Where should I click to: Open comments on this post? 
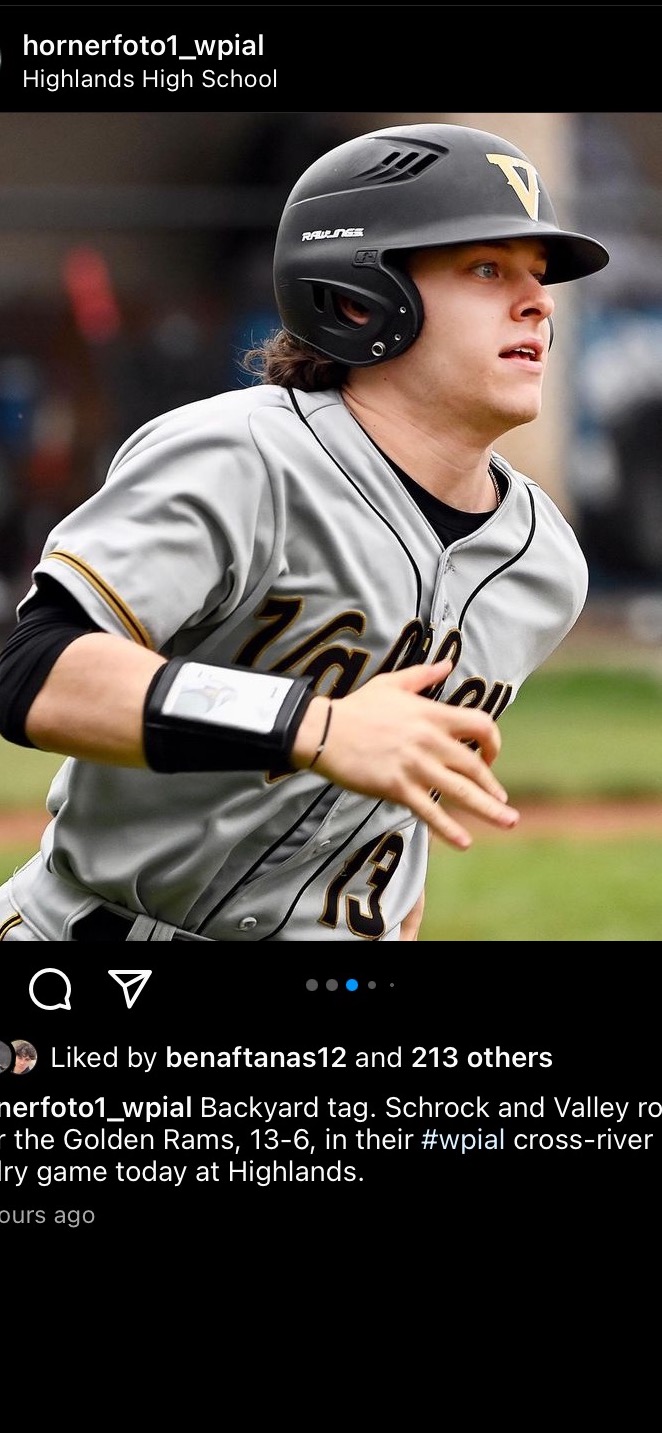pyautogui.click(x=50, y=989)
